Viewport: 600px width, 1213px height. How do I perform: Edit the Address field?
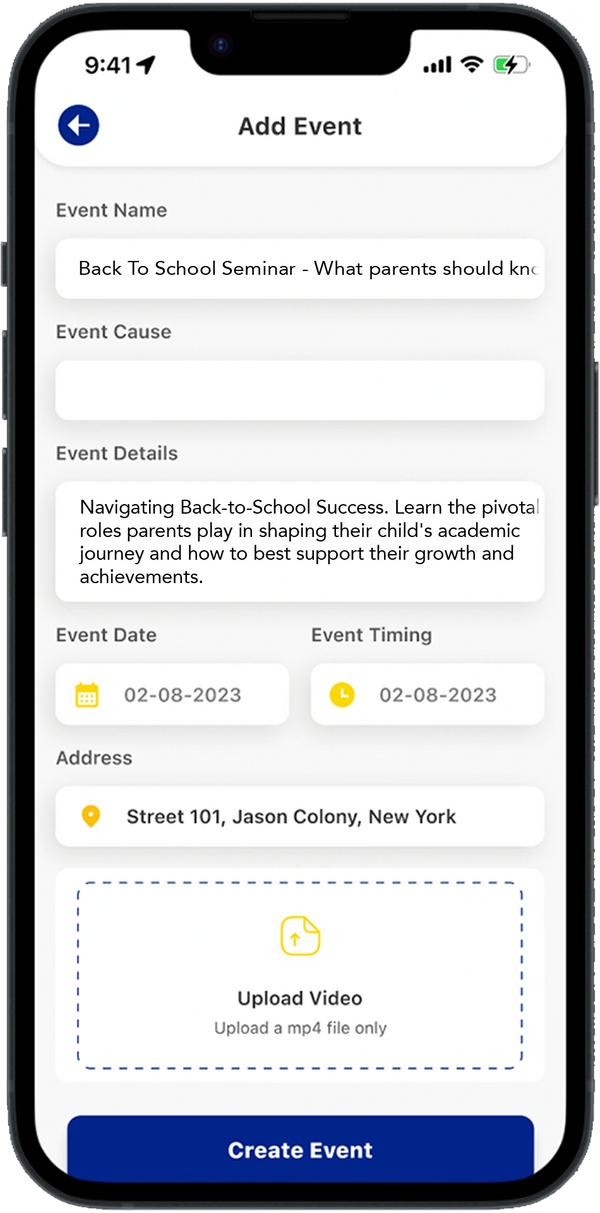300,816
